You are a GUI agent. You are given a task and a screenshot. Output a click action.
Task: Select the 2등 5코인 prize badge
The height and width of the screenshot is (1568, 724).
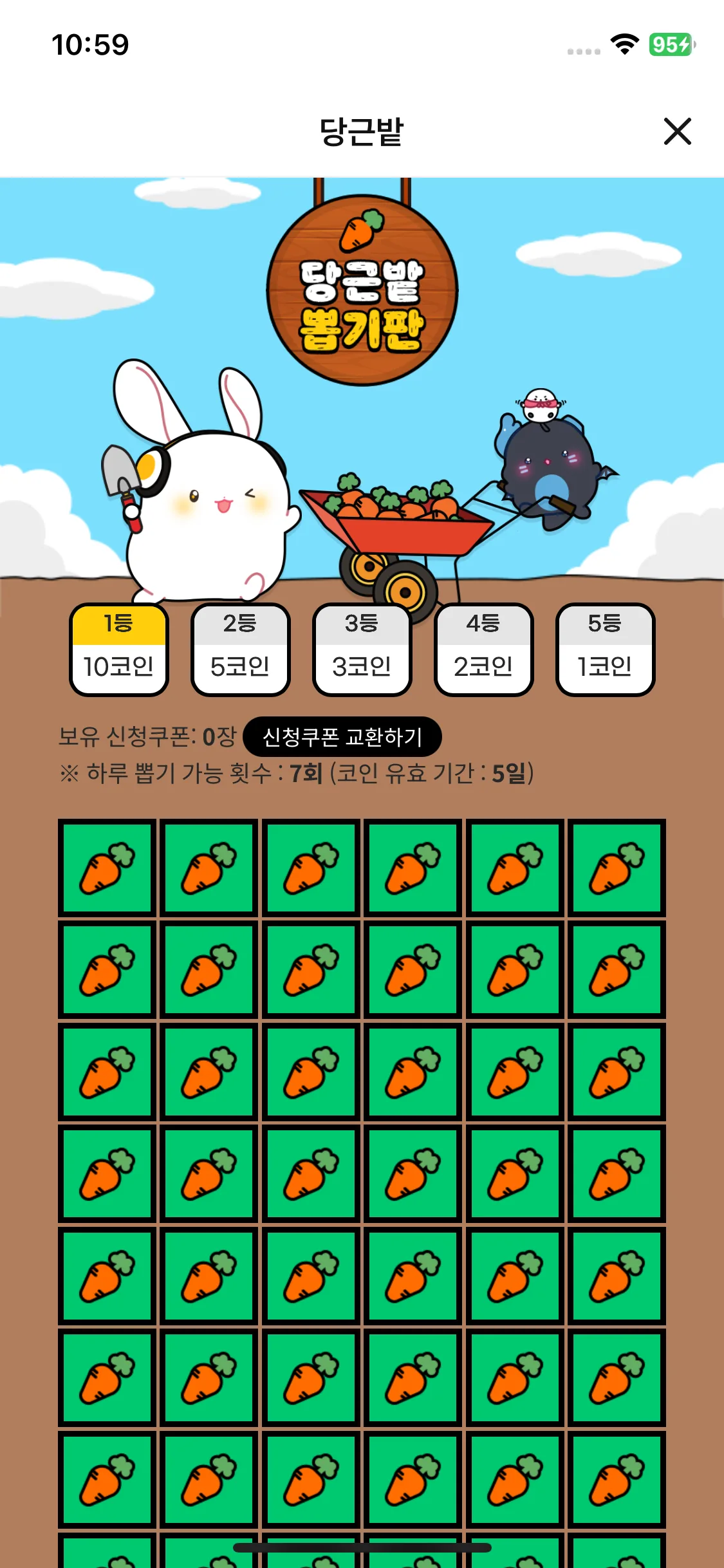(x=240, y=649)
